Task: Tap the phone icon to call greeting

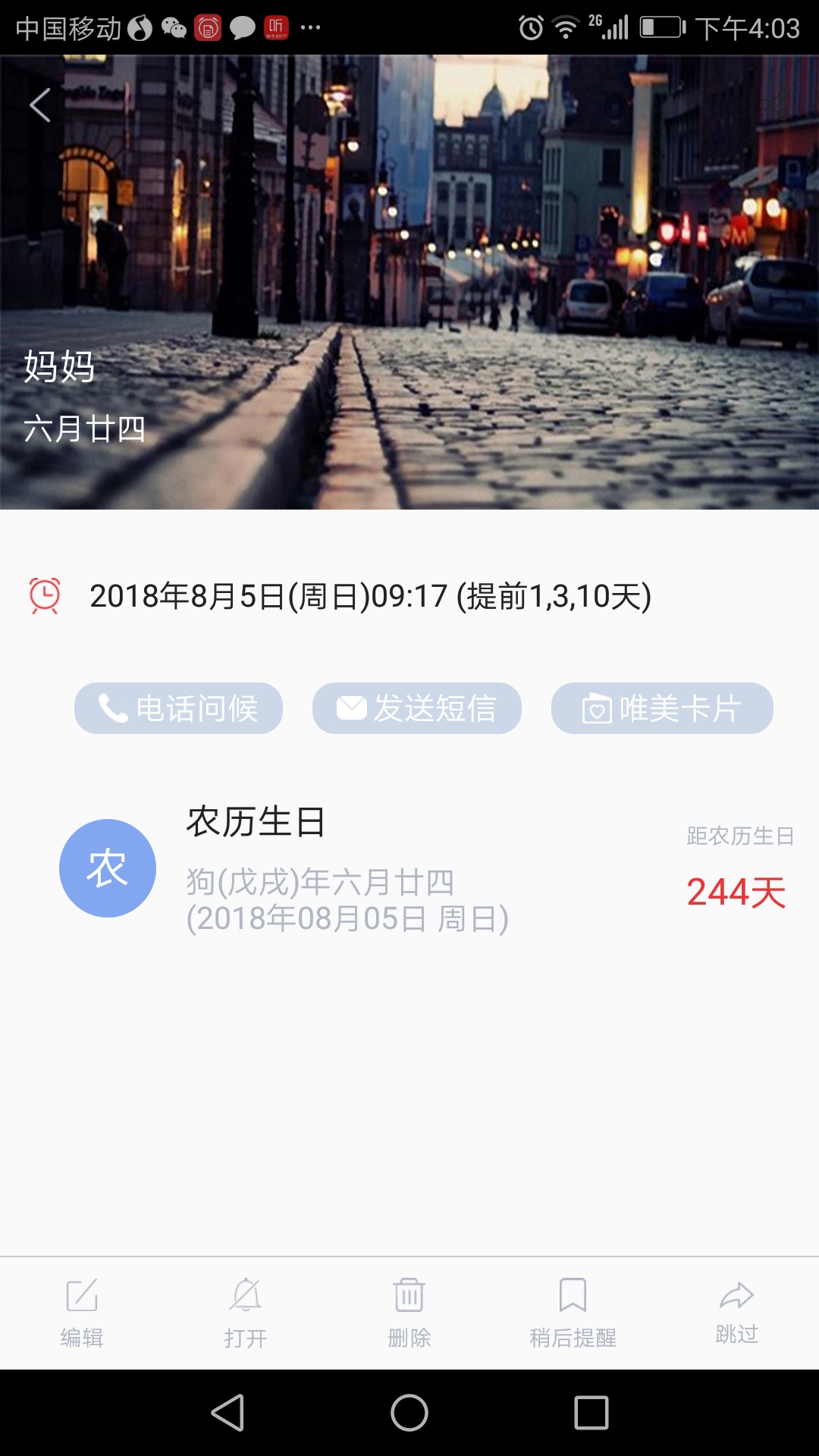Action: [x=111, y=707]
